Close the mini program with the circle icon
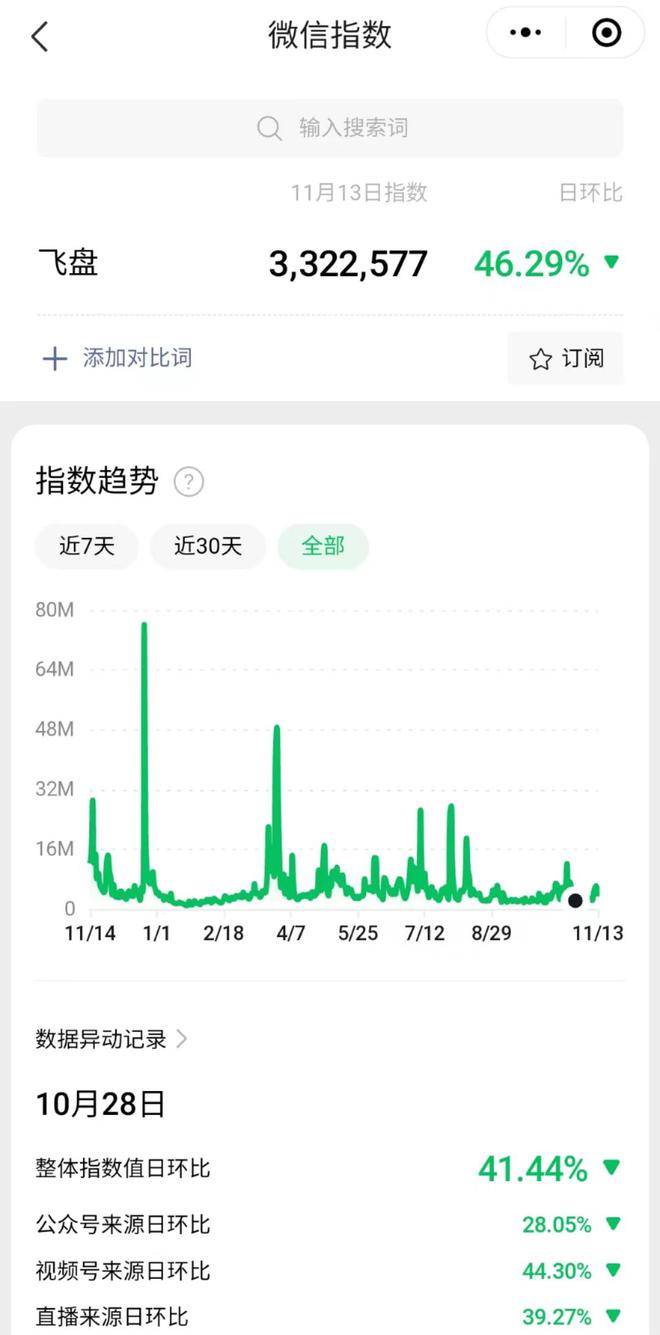The width and height of the screenshot is (660, 1335). point(606,33)
